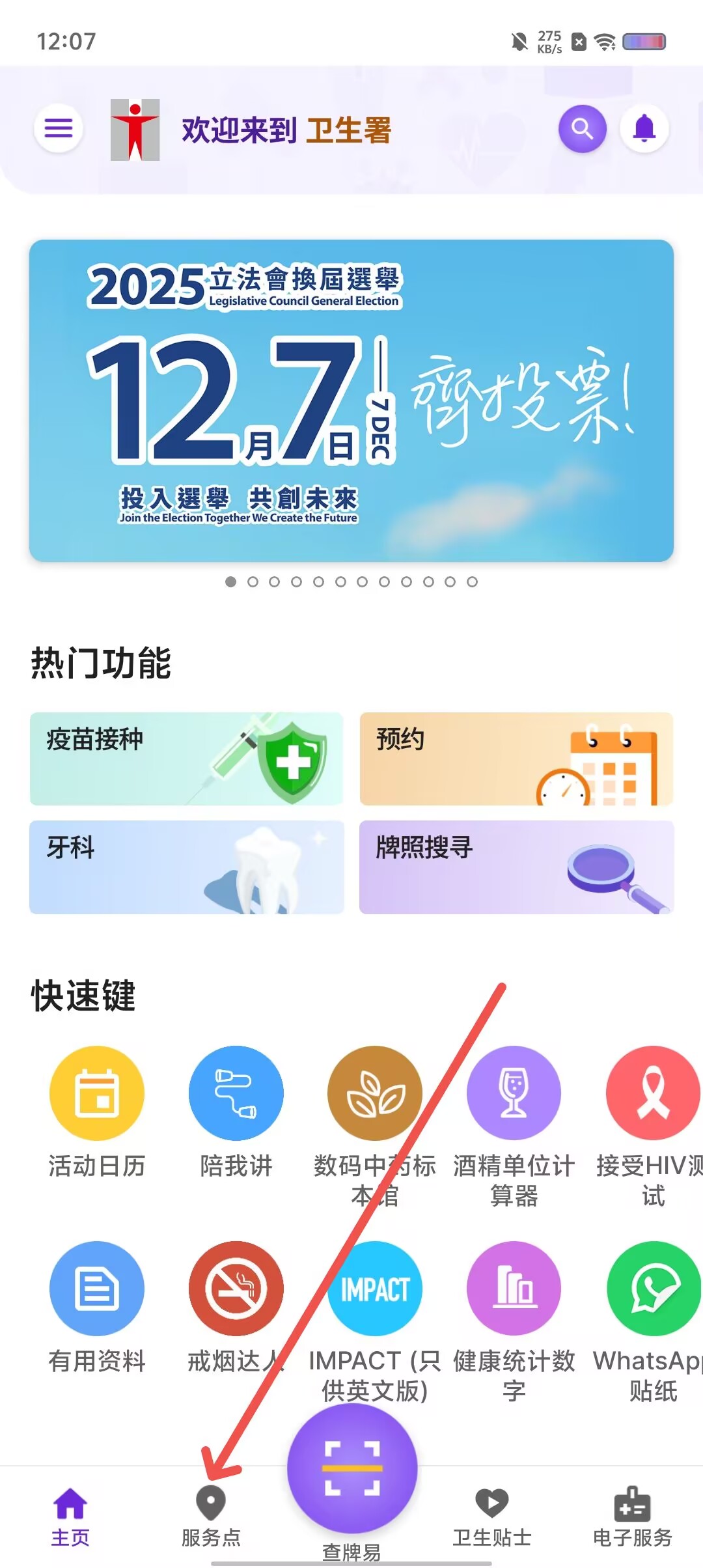Switch to the 卫生贴士 tab
This screenshot has width=703, height=1568.
tap(492, 1516)
